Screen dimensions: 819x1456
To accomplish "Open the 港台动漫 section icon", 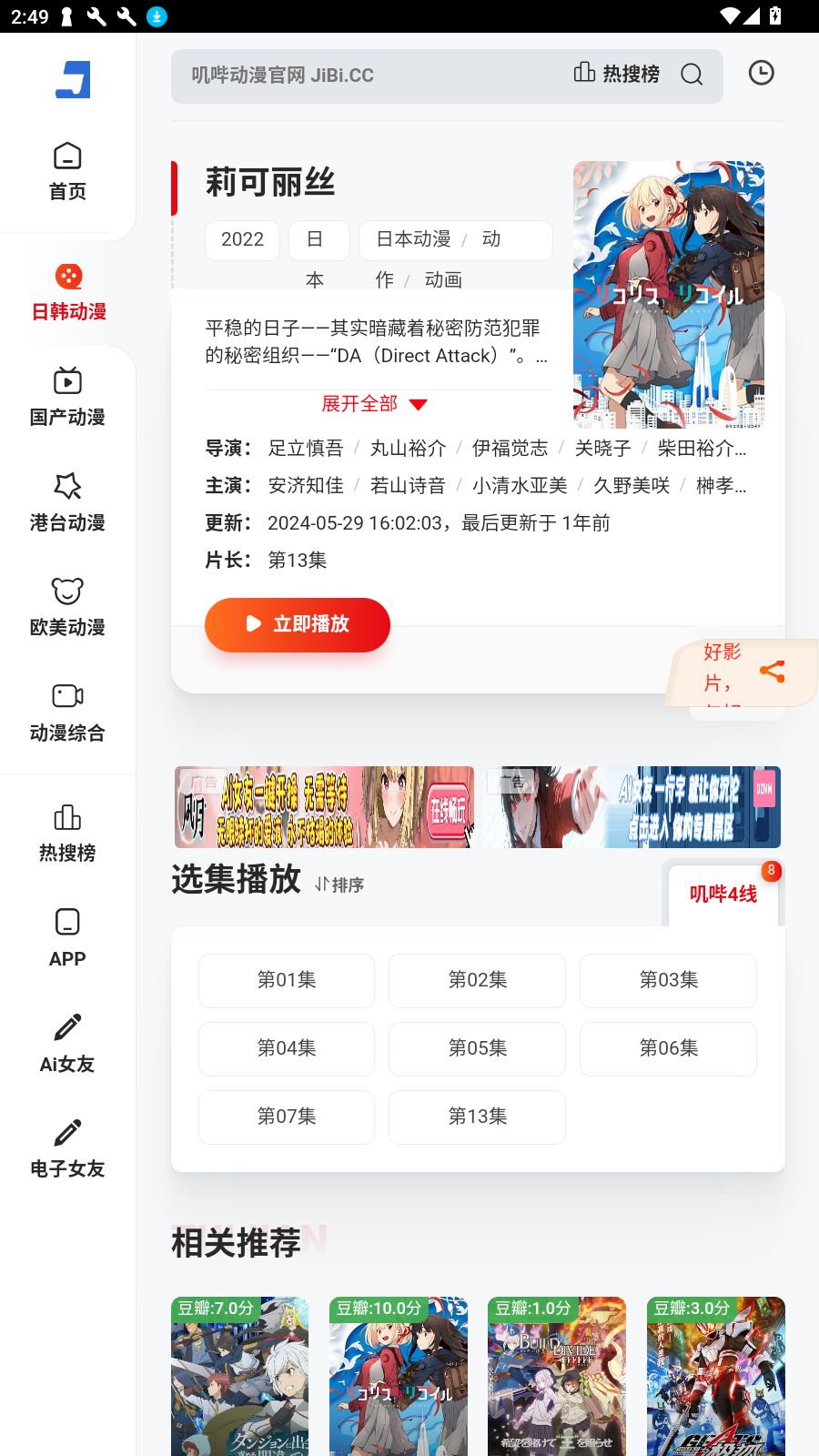I will pyautogui.click(x=66, y=487).
